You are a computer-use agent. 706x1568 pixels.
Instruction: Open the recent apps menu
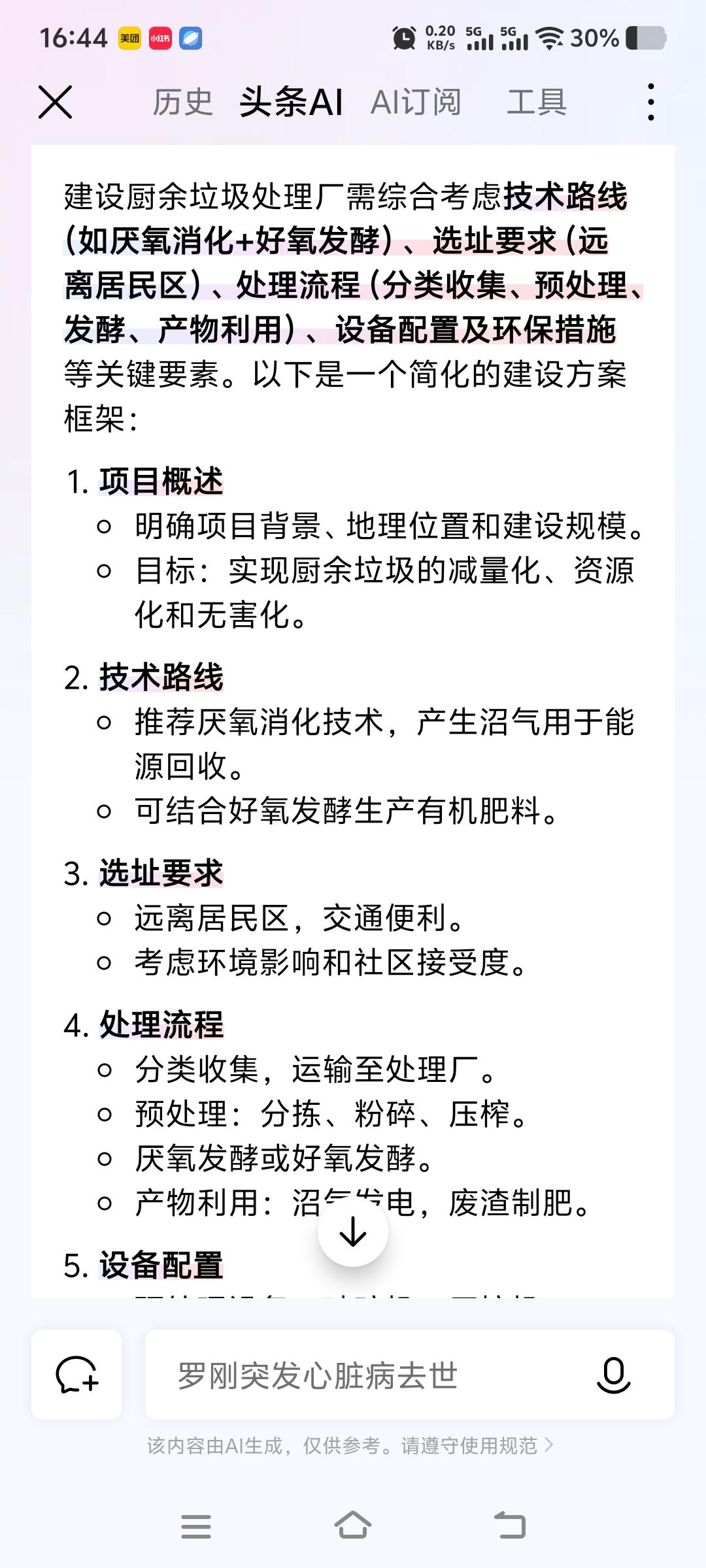pyautogui.click(x=196, y=1526)
